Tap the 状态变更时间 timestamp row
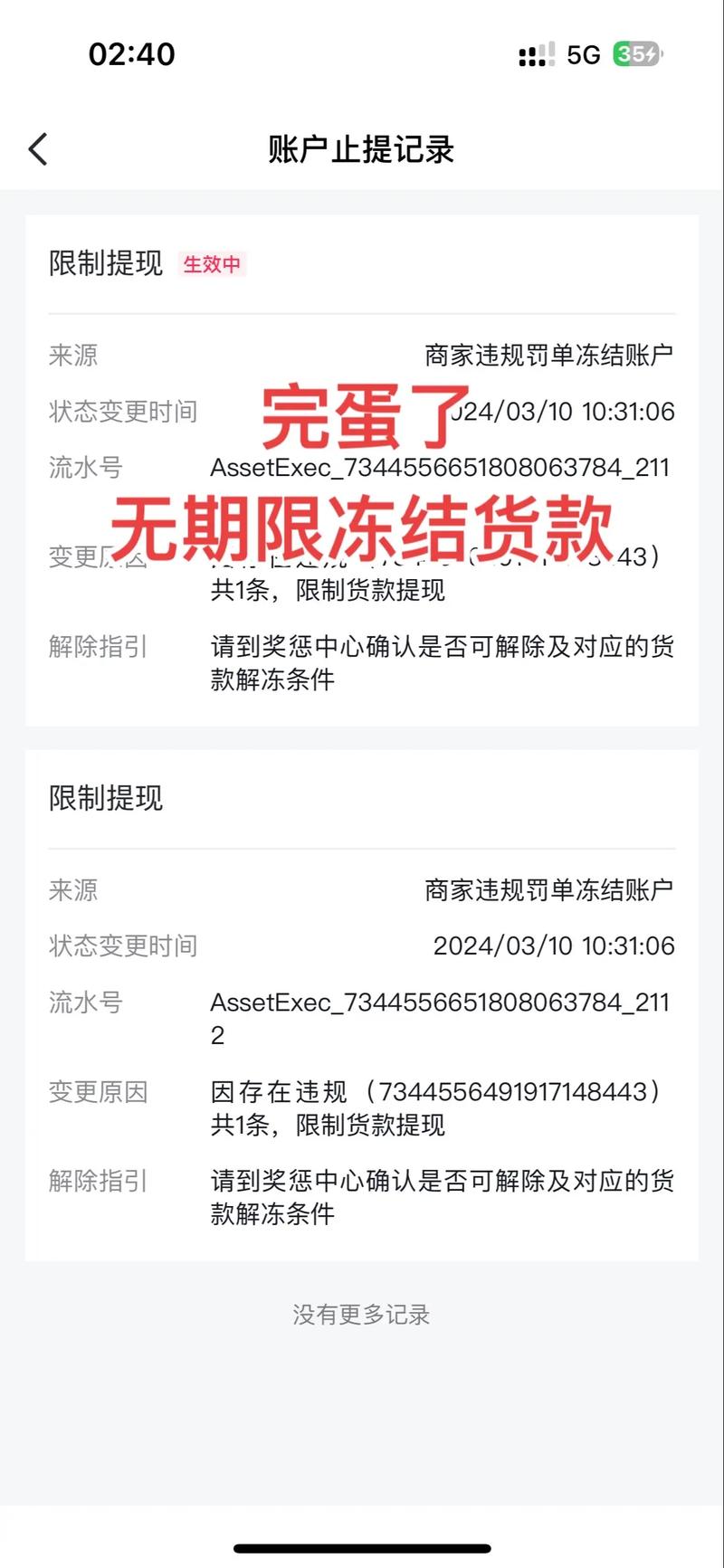 click(x=123, y=412)
